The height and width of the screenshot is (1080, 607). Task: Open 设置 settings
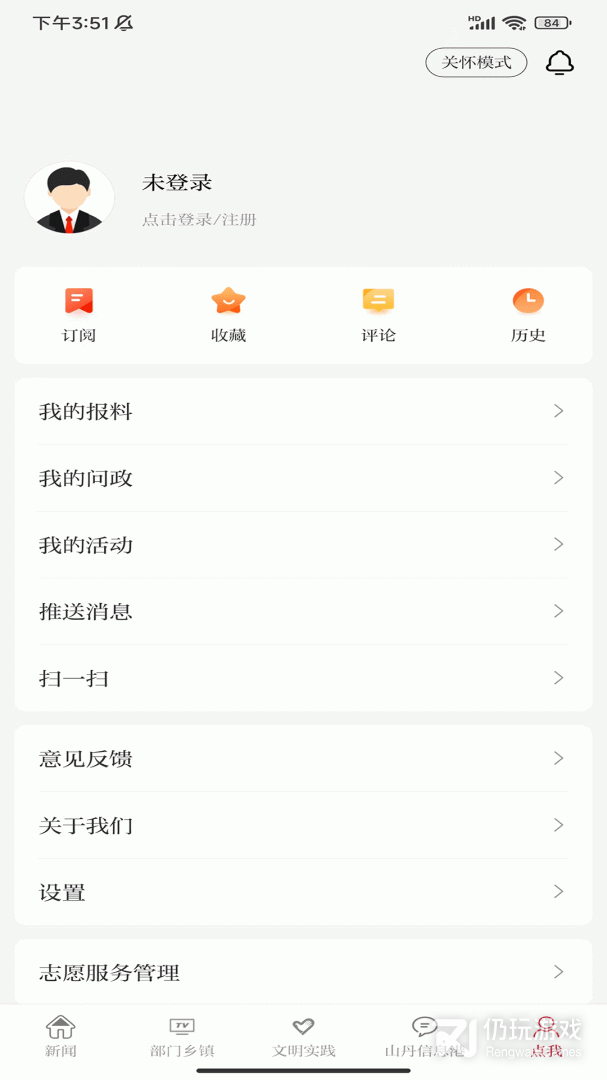303,891
